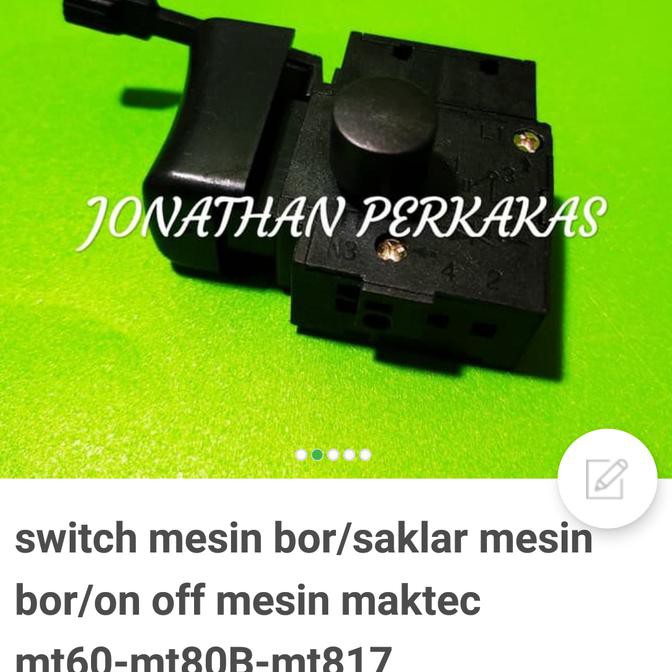Tap the edit pencil floating button
Screen dimensions: 672x672
coord(607,479)
